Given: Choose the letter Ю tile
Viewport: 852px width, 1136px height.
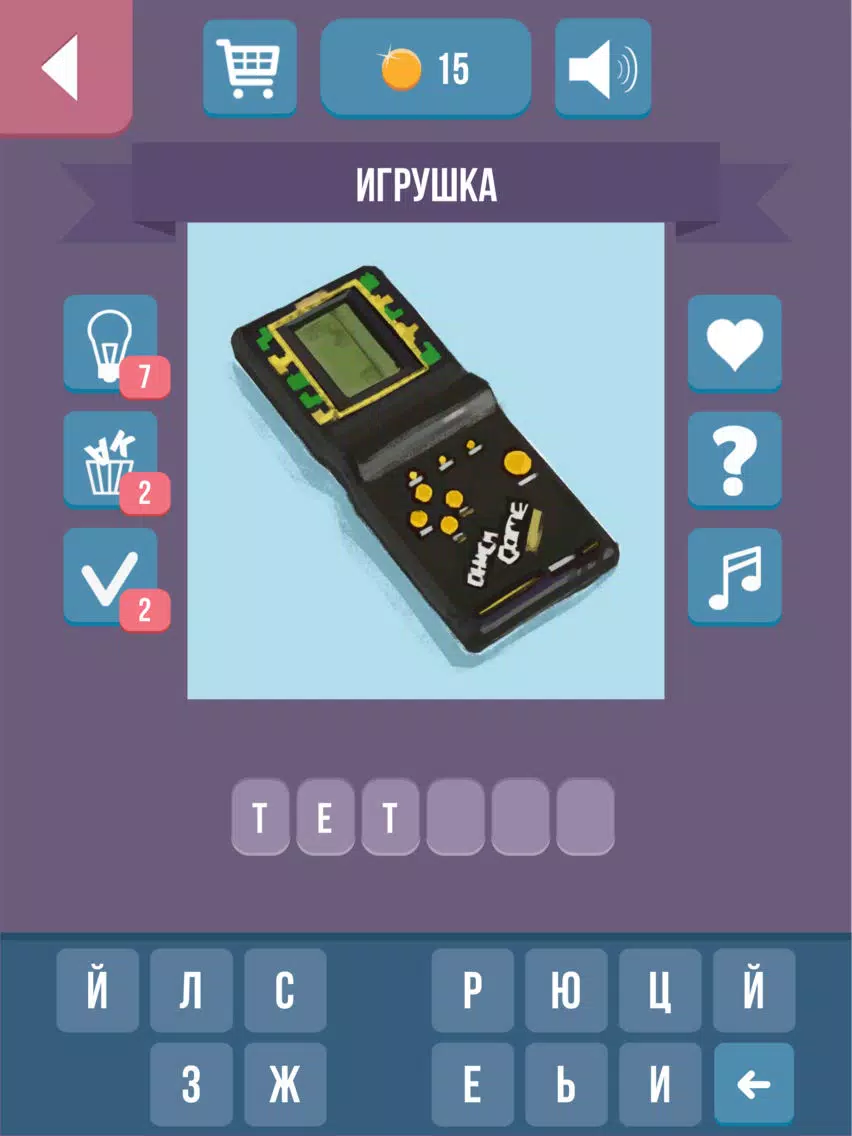Looking at the screenshot, I should pos(566,991).
